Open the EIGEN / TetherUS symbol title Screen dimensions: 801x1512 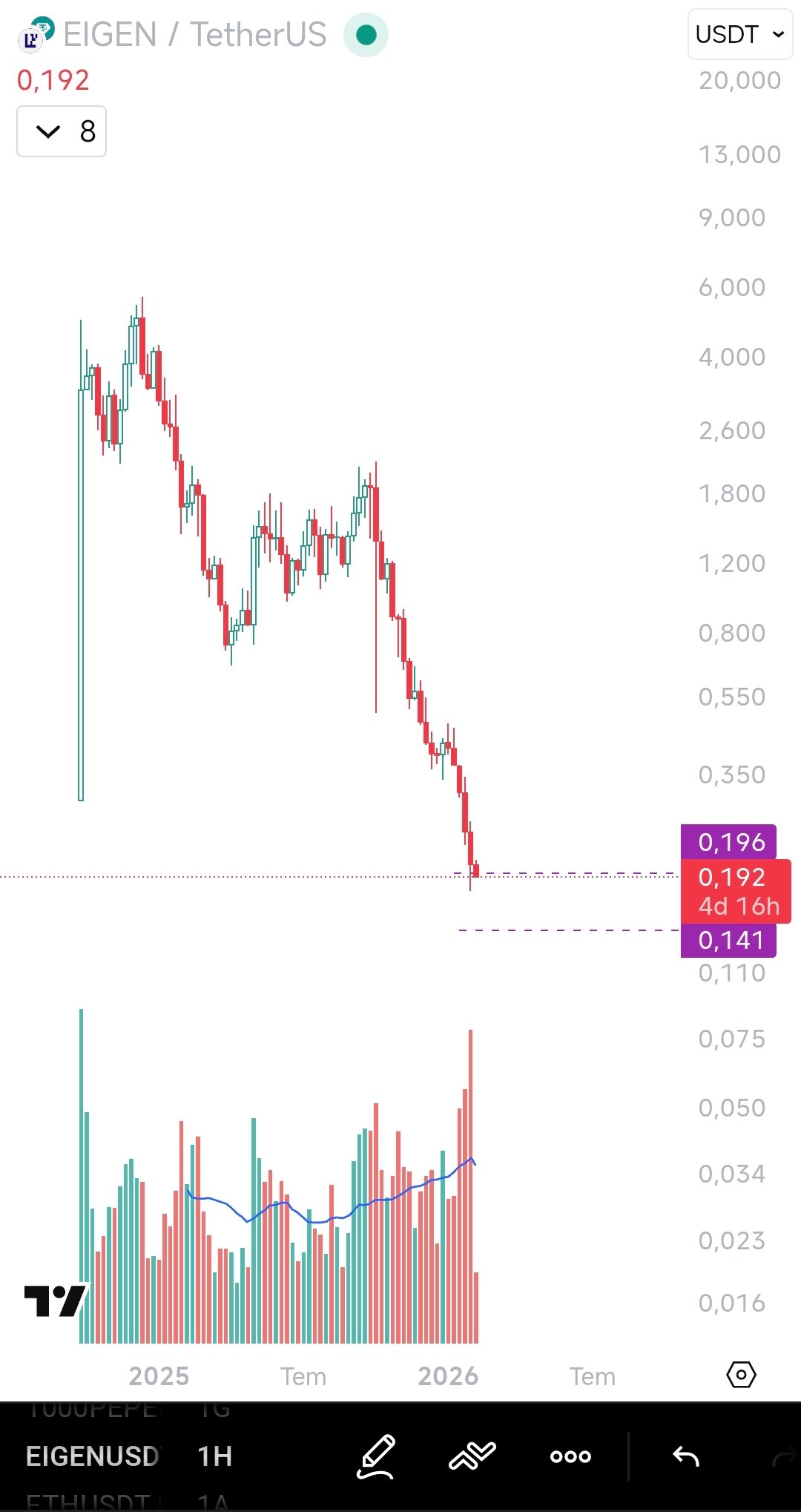tap(194, 35)
